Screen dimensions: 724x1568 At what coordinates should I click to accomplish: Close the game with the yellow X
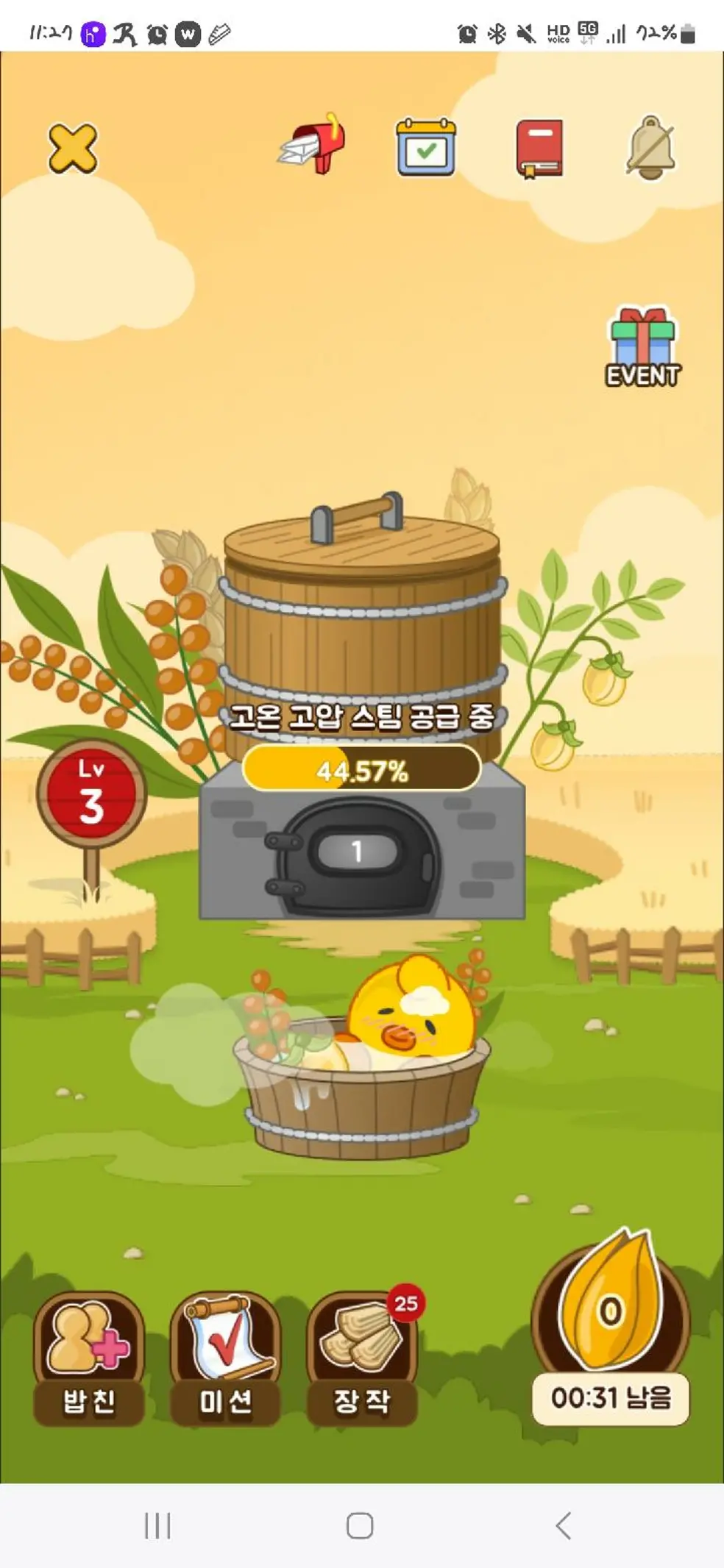coord(72,148)
